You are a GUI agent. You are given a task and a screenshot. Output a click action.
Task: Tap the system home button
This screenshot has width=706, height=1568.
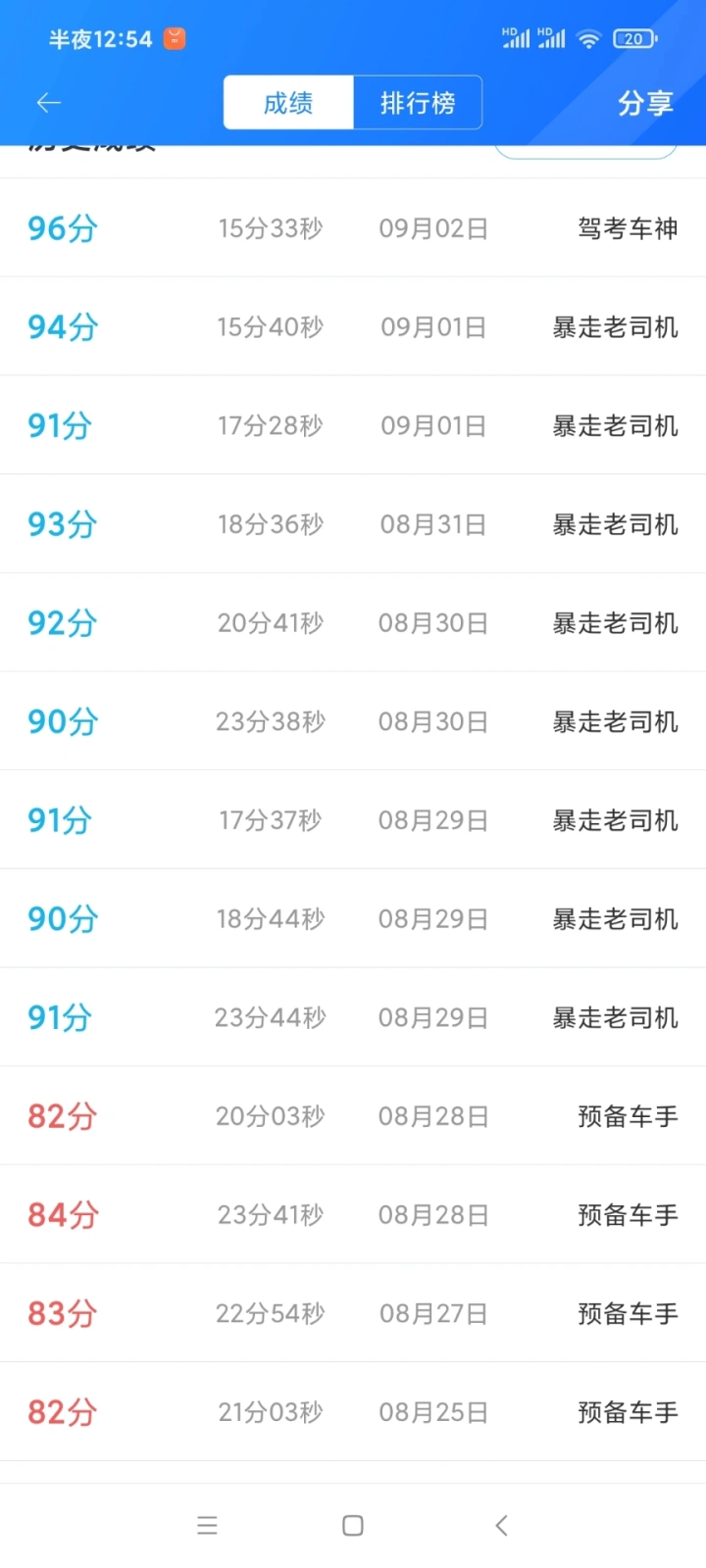coord(353,1525)
